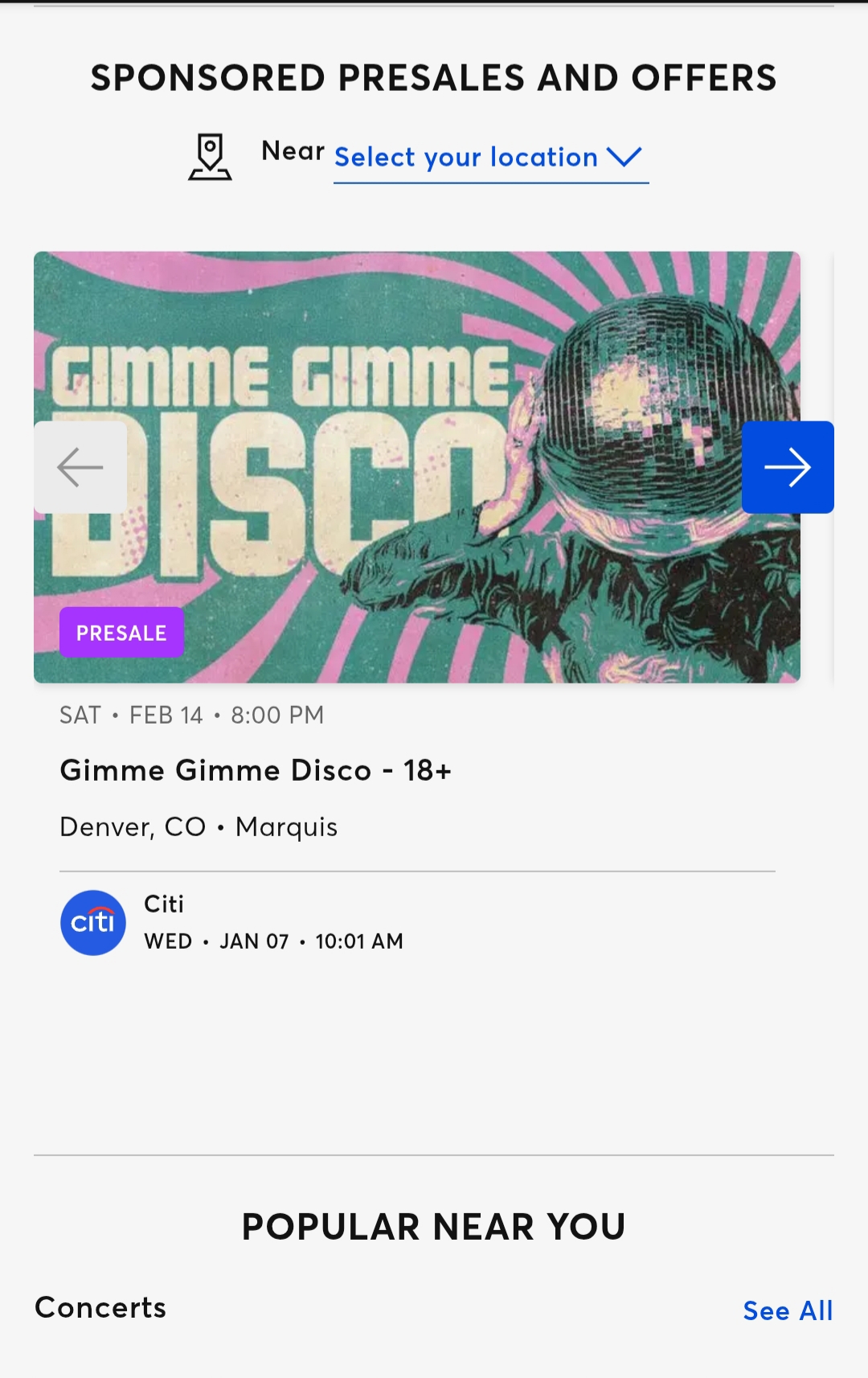
Task: Go to the previous sponsored presale
Action: pyautogui.click(x=80, y=467)
